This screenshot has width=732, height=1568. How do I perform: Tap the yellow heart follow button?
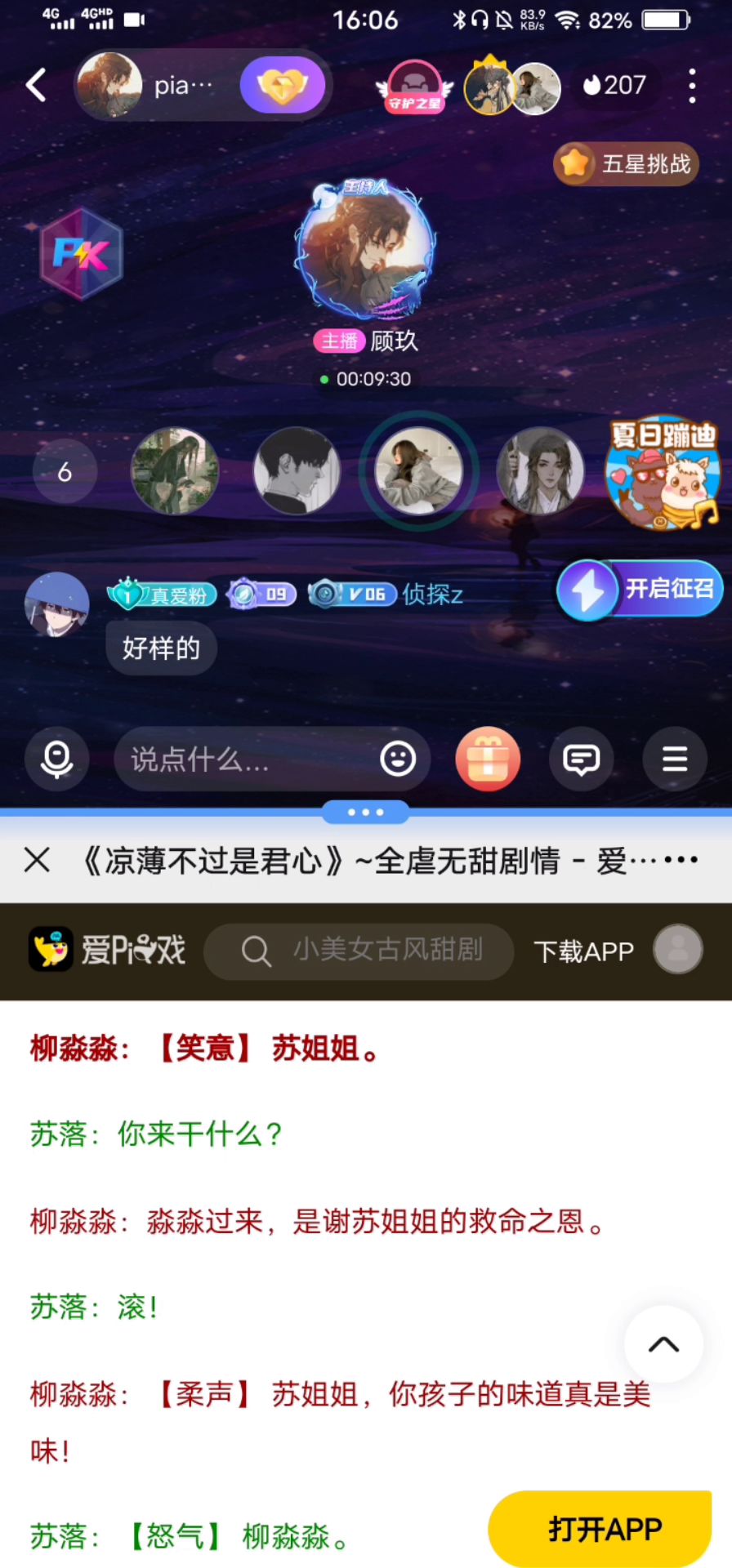point(282,85)
